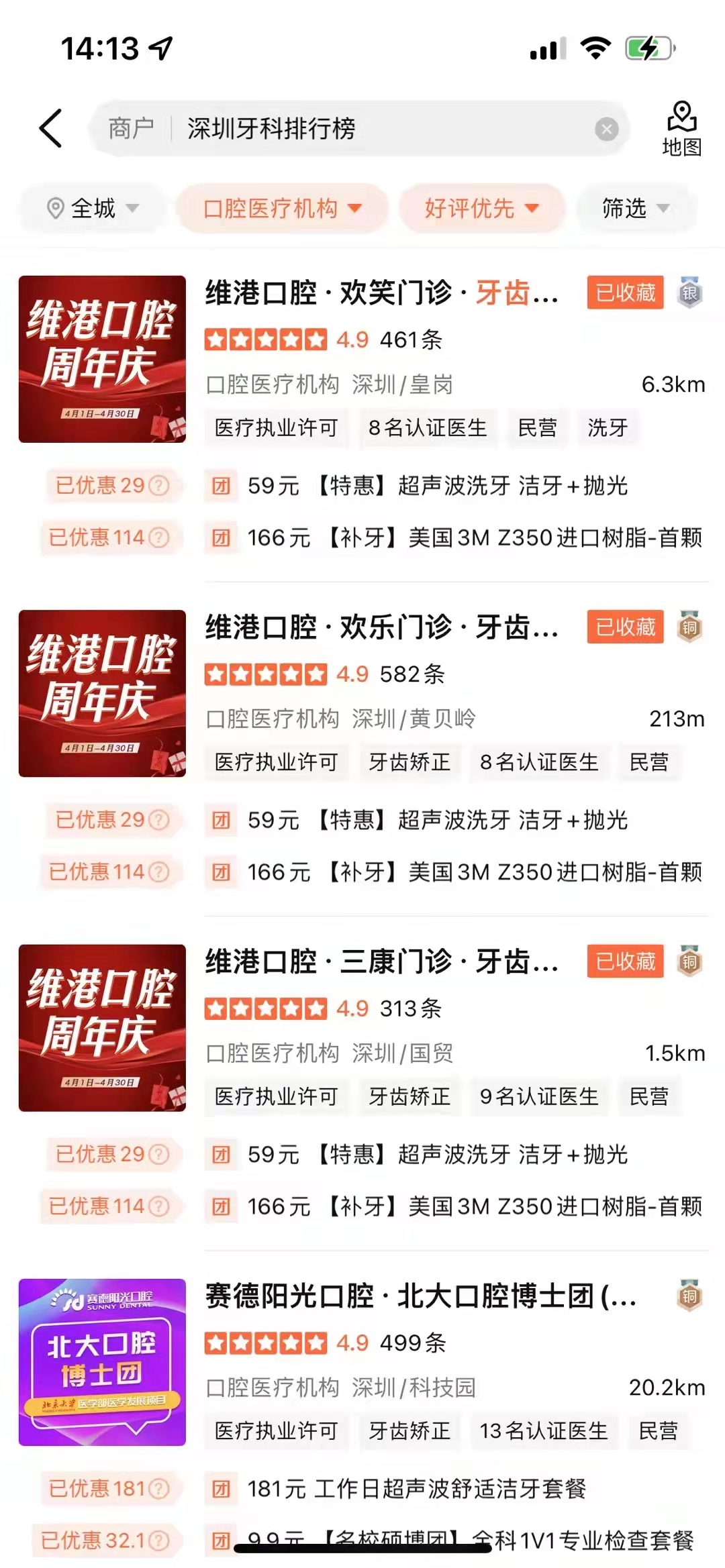
Task: Clear search text using the x icon
Action: pyautogui.click(x=605, y=127)
